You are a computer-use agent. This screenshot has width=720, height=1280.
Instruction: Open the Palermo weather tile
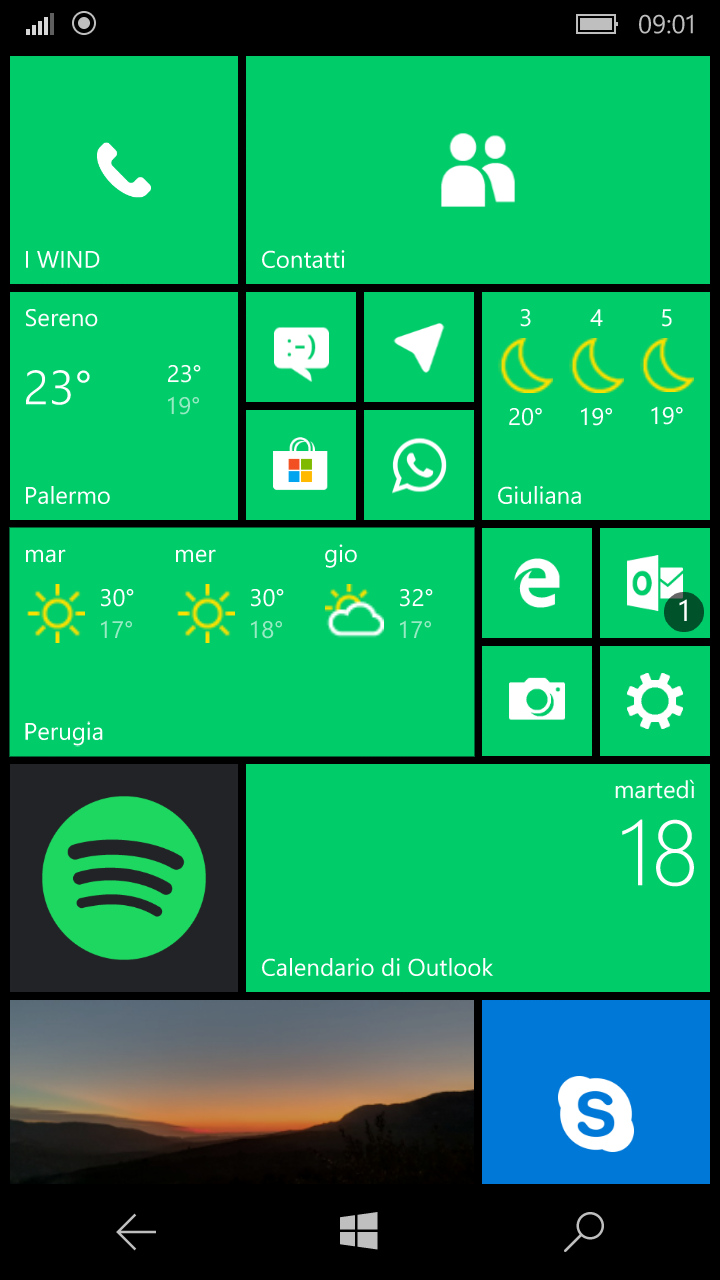tap(124, 406)
